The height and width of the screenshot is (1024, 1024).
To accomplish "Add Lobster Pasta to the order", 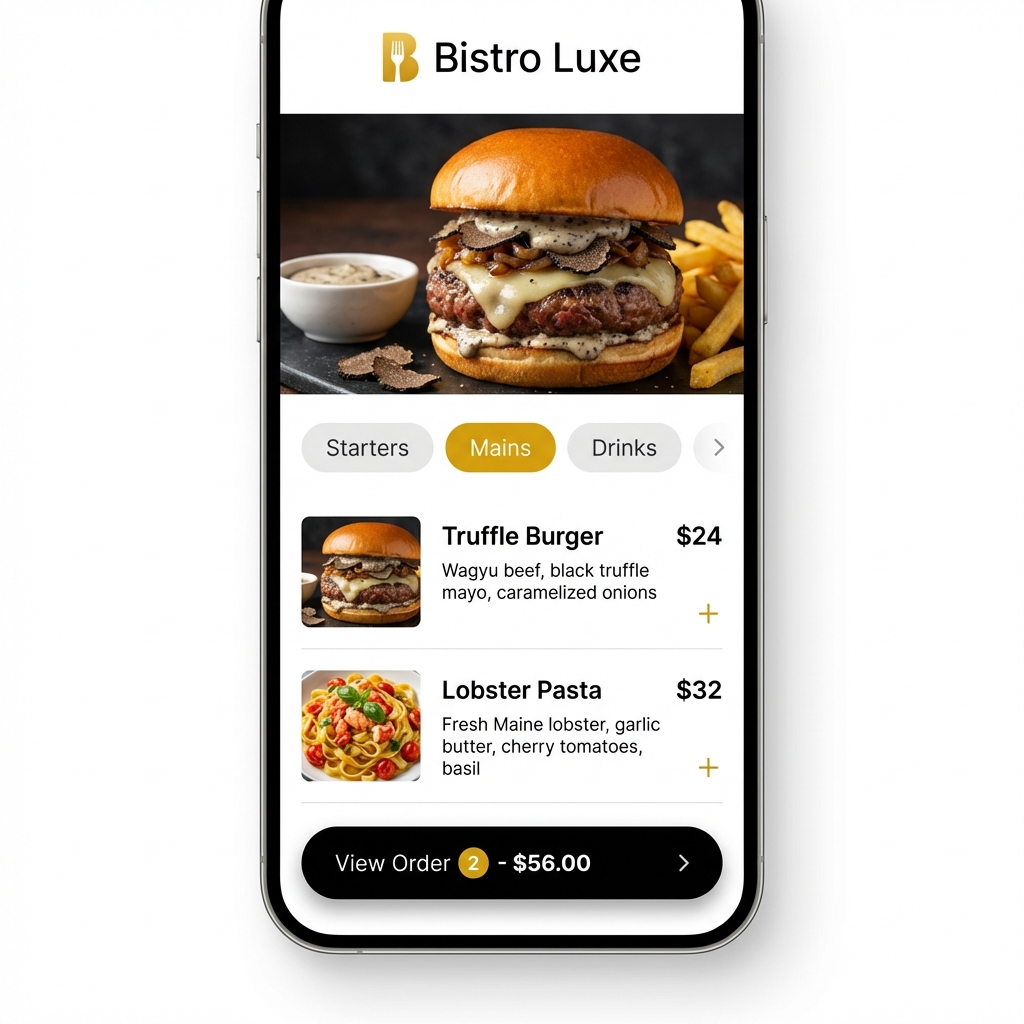I will 708,767.
